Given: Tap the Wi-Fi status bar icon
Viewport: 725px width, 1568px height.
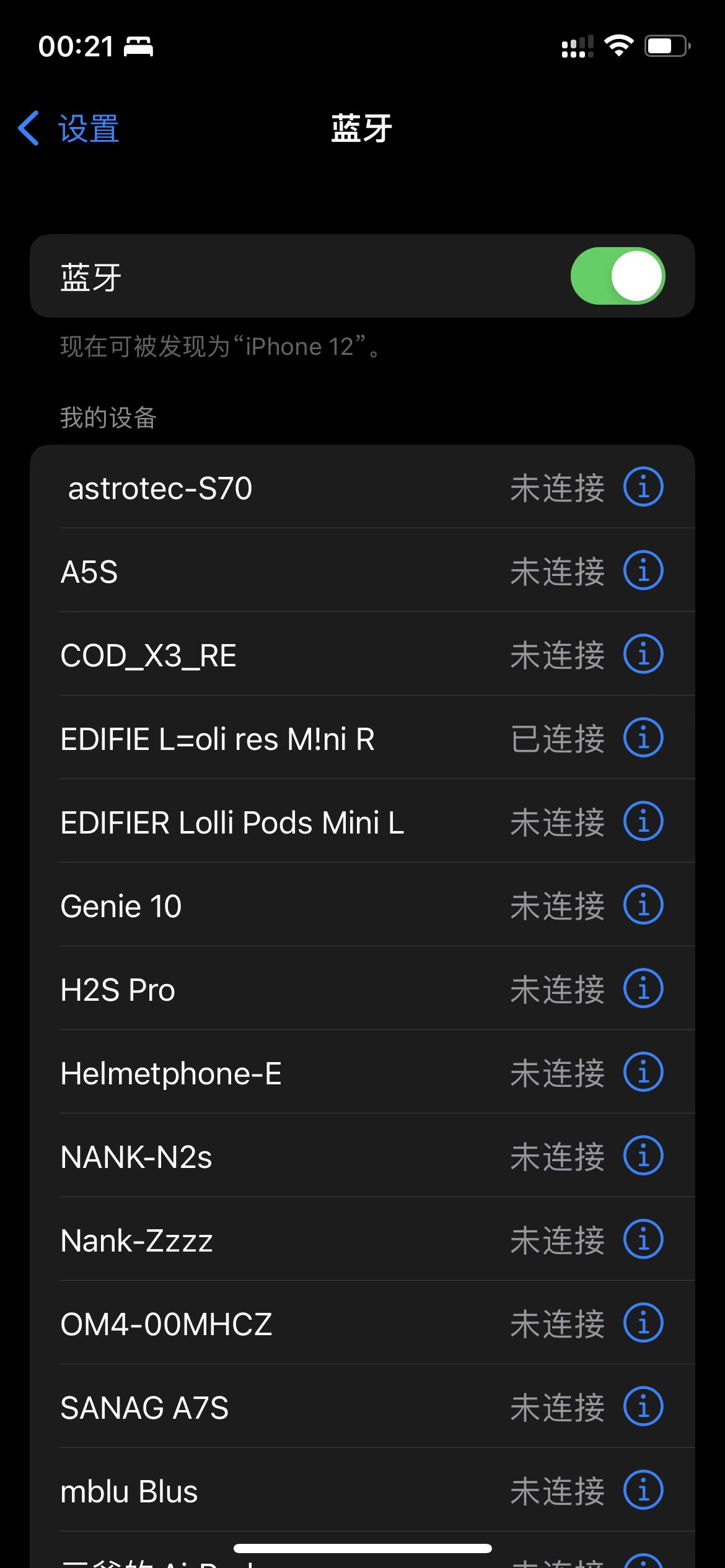Looking at the screenshot, I should click(618, 45).
